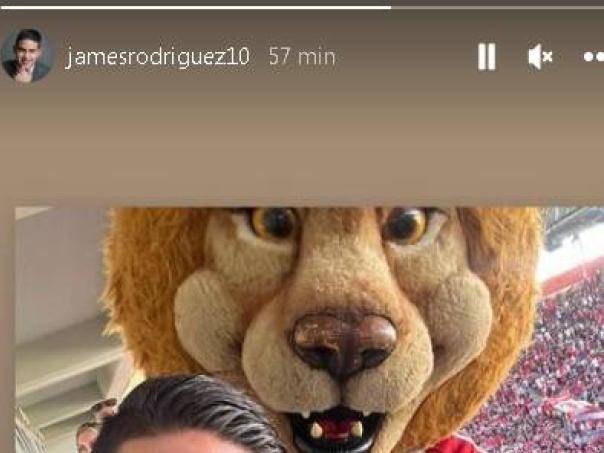Open the jamesrodriguez10 profile picture

coord(27,56)
